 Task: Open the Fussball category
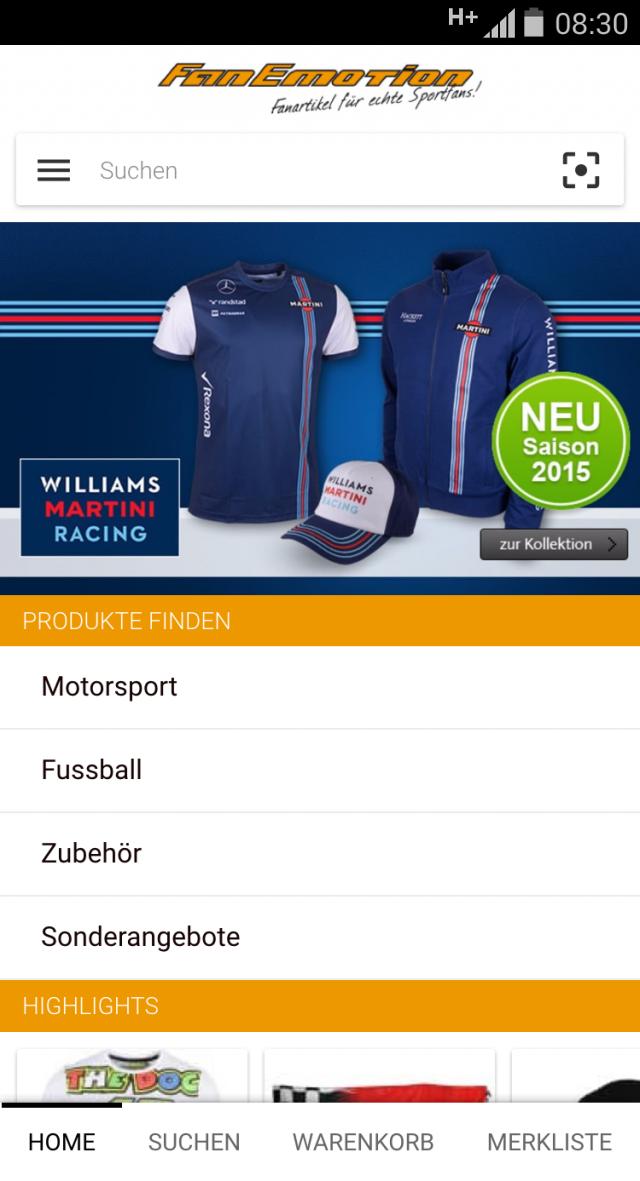click(x=320, y=770)
